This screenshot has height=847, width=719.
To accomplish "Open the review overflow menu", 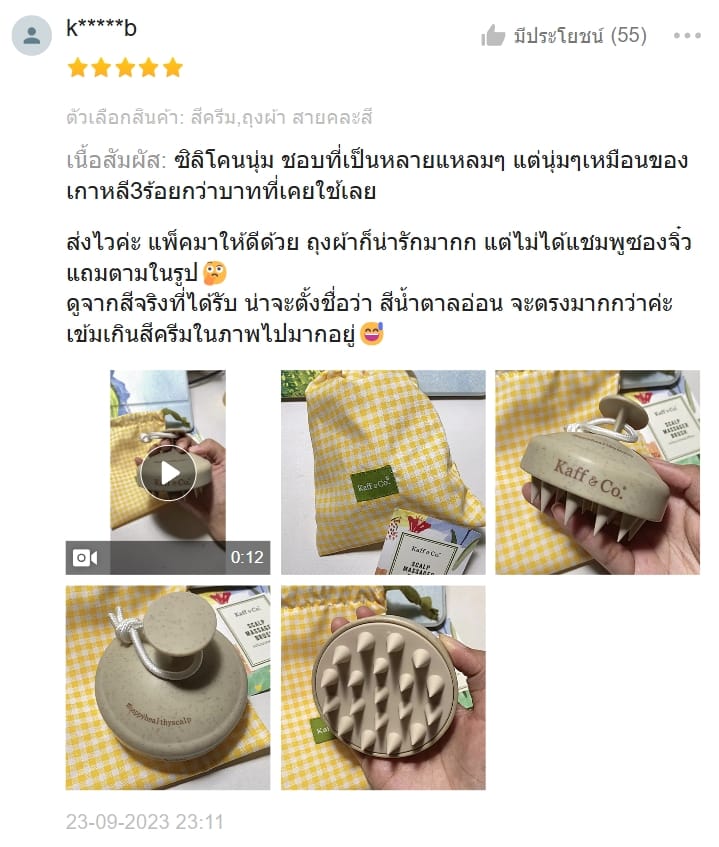I will (x=687, y=36).
